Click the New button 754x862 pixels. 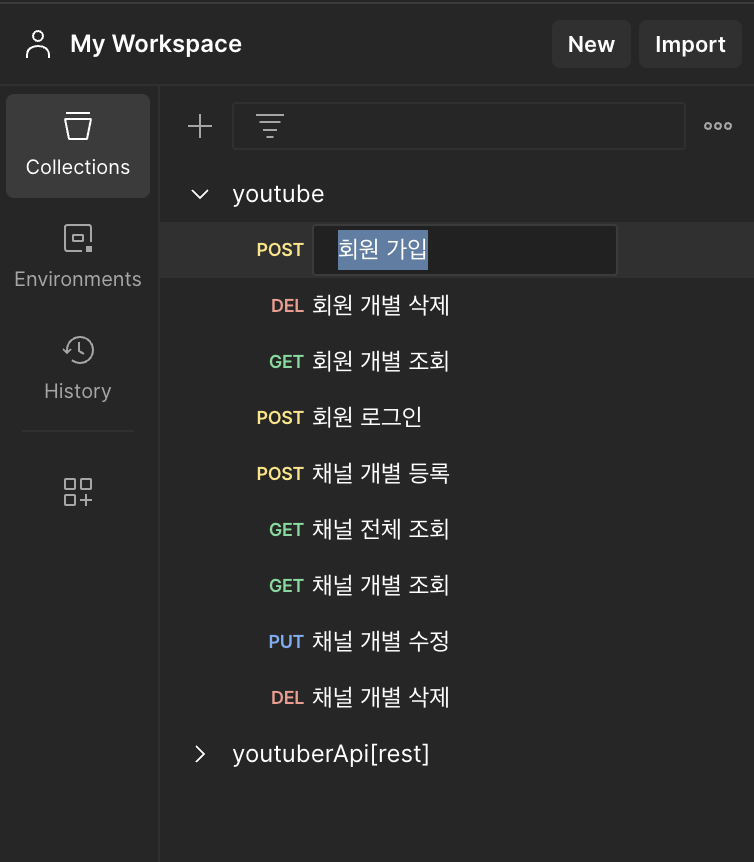[x=591, y=44]
